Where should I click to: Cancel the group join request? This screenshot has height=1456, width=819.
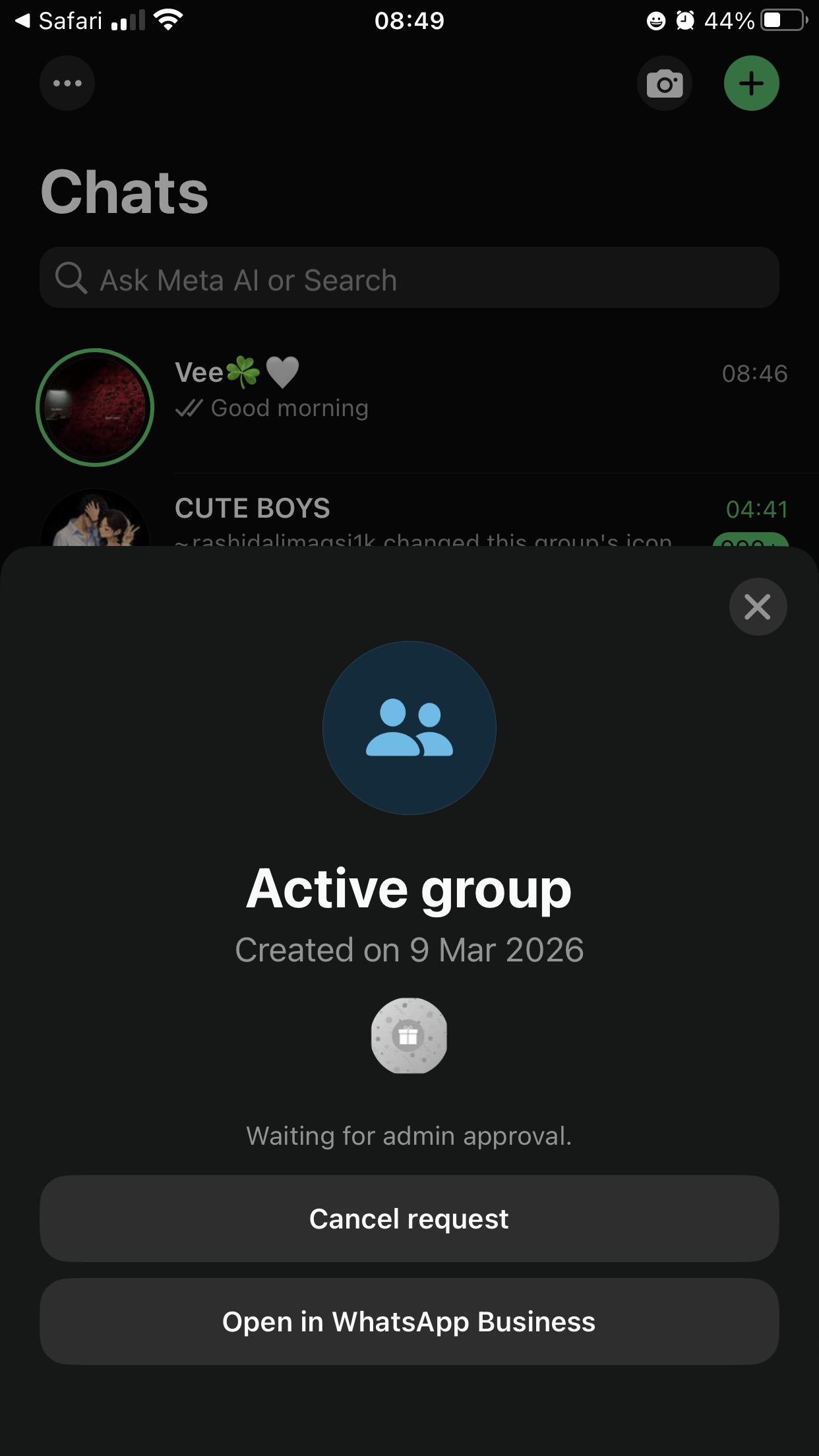tap(409, 1219)
